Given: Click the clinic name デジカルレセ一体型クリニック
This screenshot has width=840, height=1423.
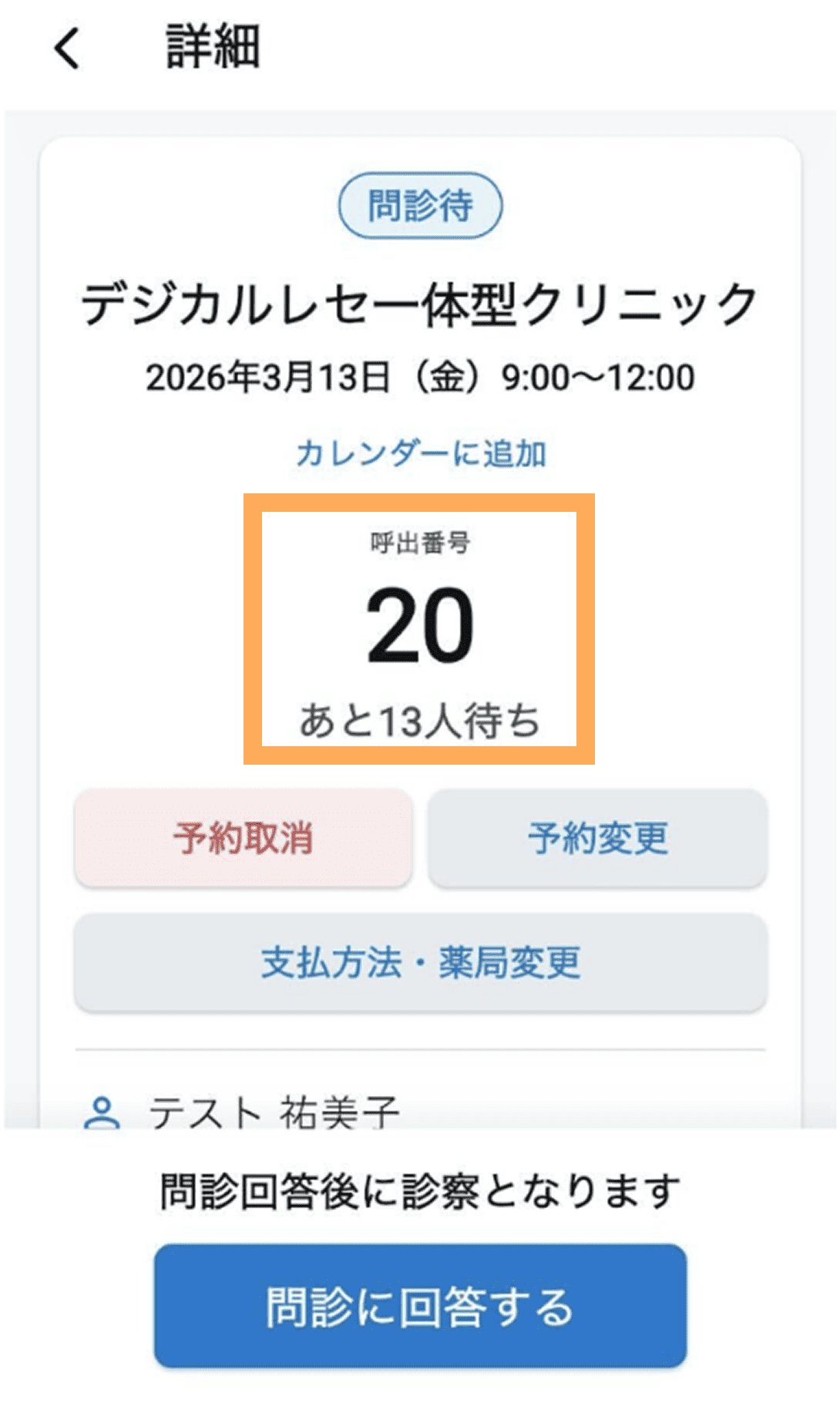Looking at the screenshot, I should tap(420, 303).
